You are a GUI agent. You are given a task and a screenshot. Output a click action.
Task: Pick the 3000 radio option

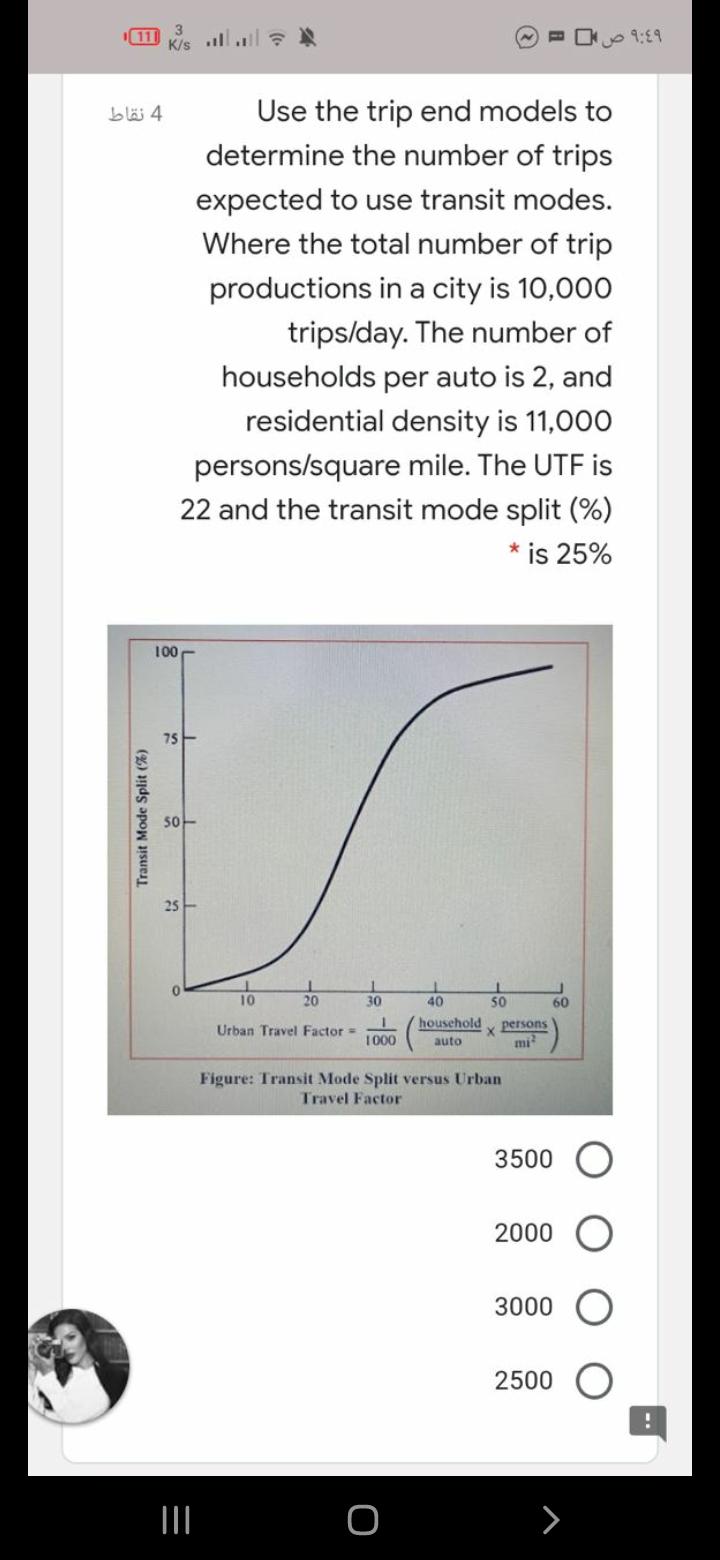tap(593, 1308)
